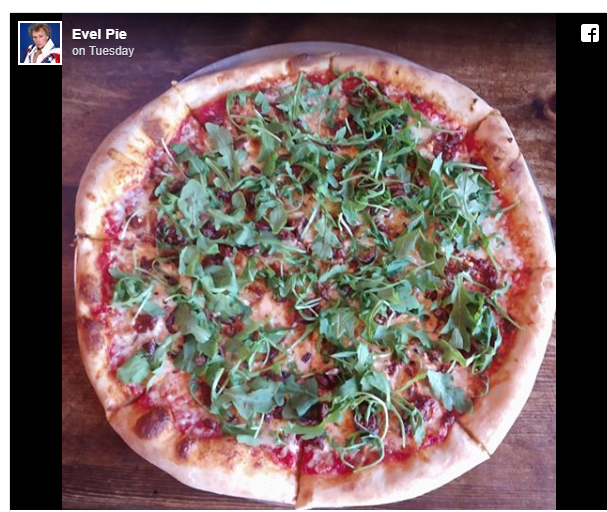
Task: Open the pizza photo post
Action: pos(310,280)
